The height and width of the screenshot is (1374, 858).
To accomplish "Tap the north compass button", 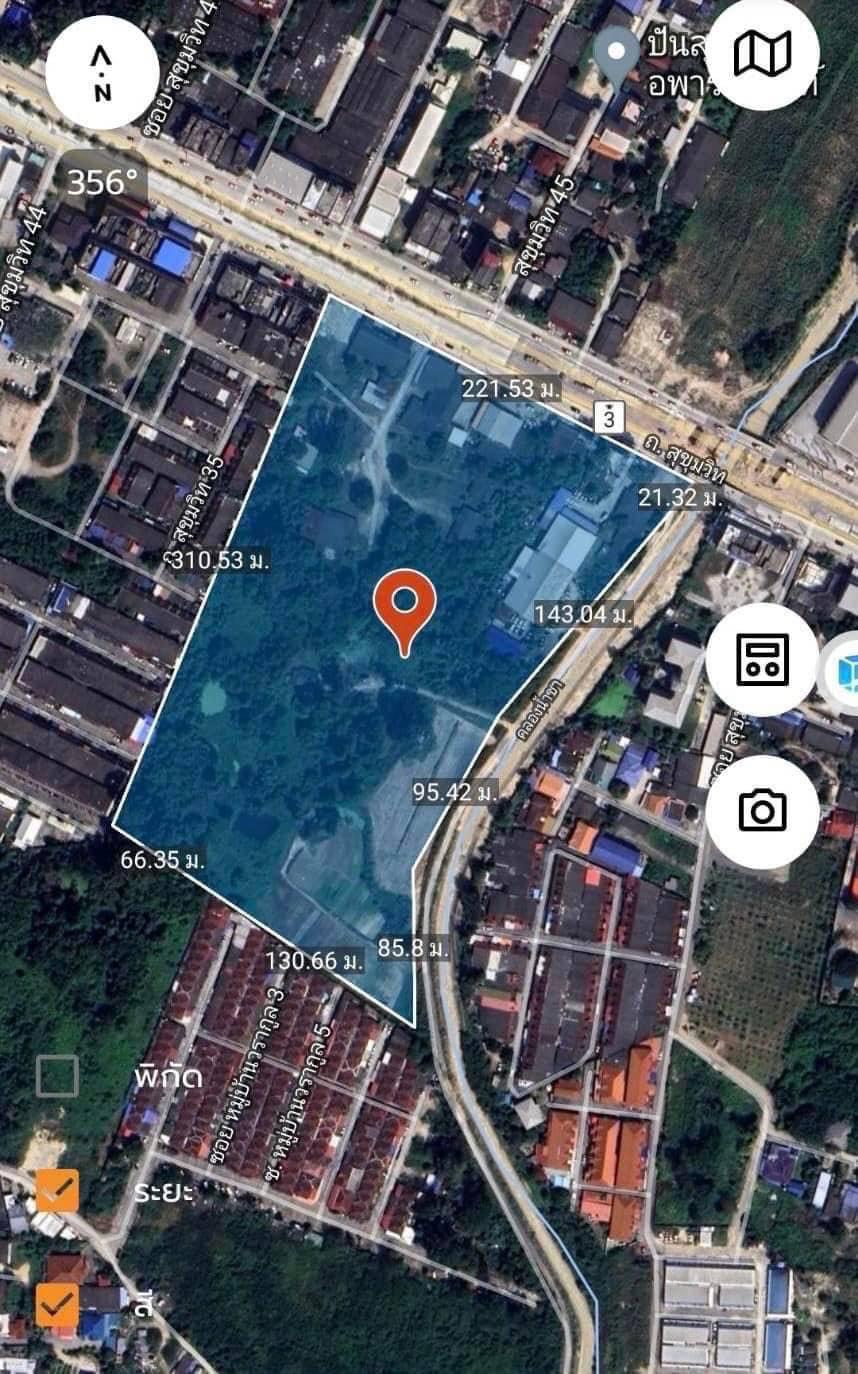I will point(102,72).
